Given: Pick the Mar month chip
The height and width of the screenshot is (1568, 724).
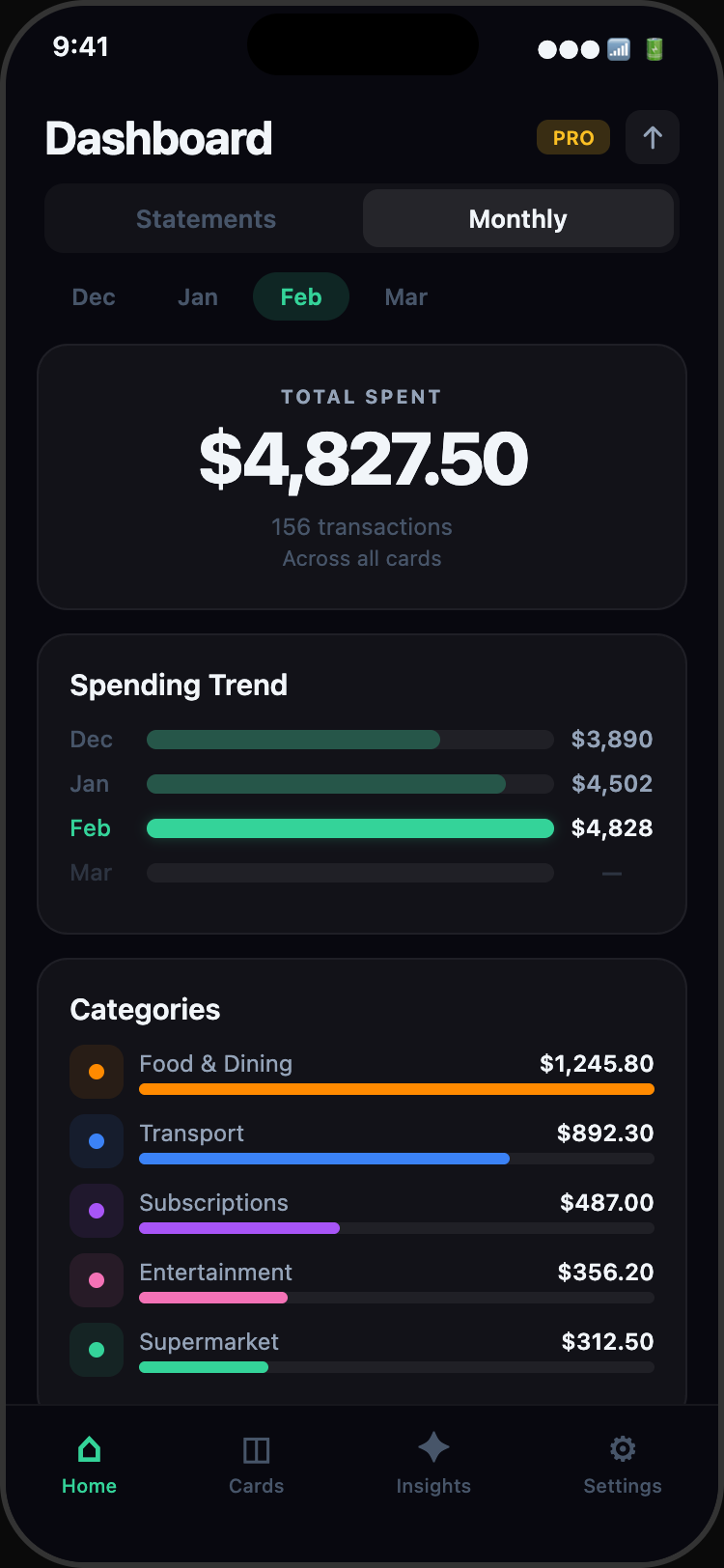Looking at the screenshot, I should pos(405,297).
